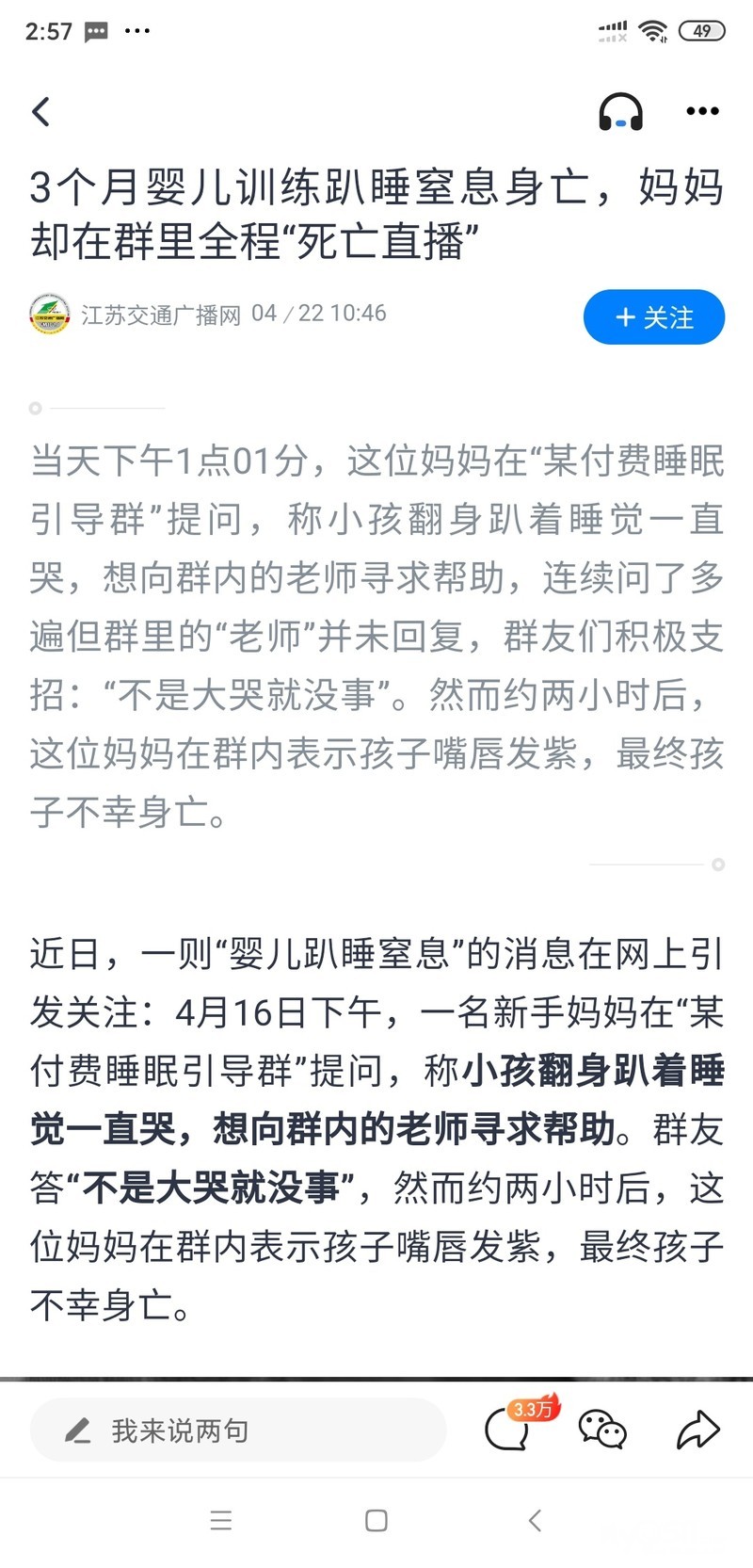This screenshot has height=1568, width=753.
Task: Share the article to WeChat
Action: pyautogui.click(x=602, y=1430)
